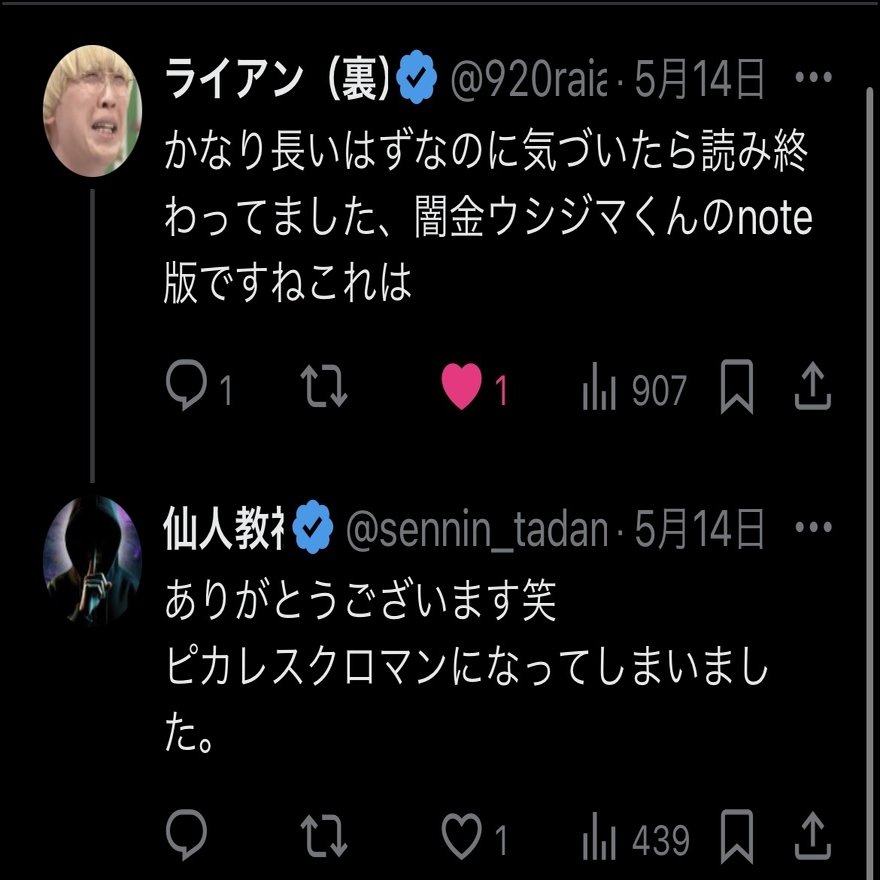
Task: Repost @sennin_tadan's reply
Action: (x=325, y=836)
